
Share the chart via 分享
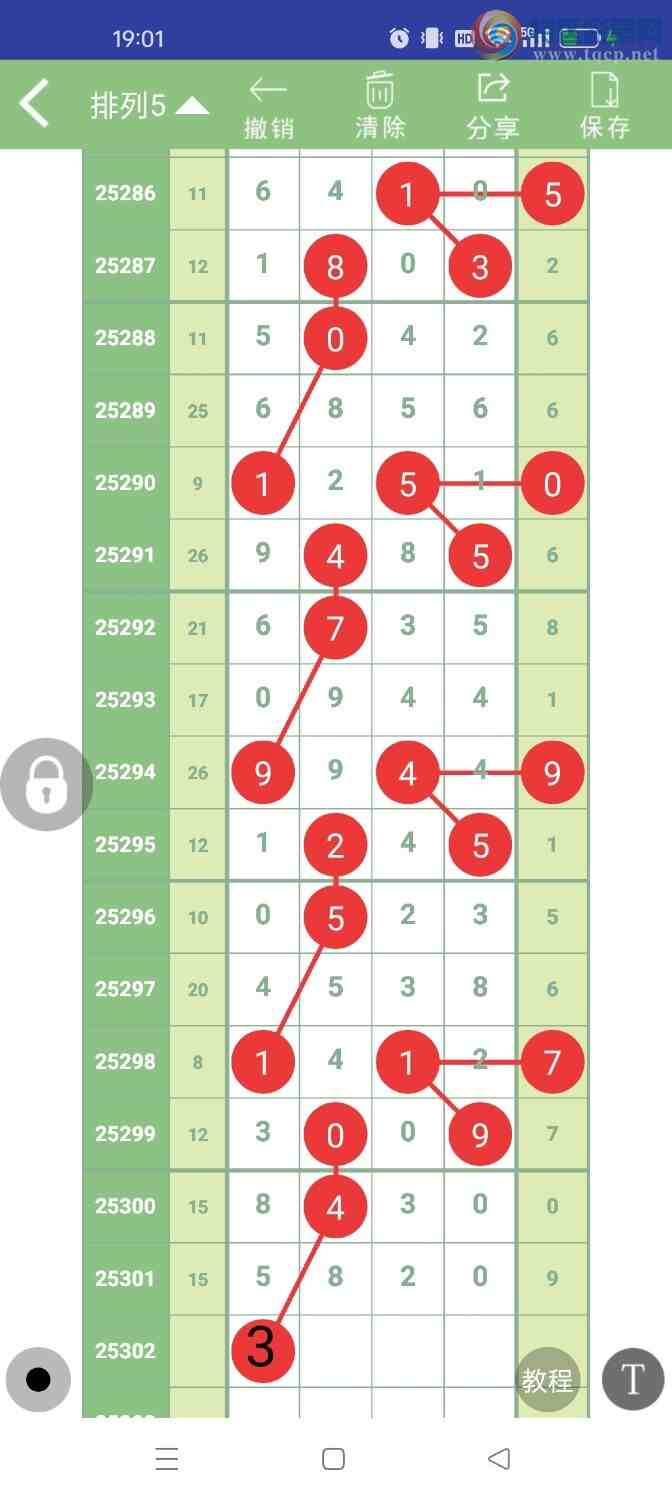[x=492, y=107]
